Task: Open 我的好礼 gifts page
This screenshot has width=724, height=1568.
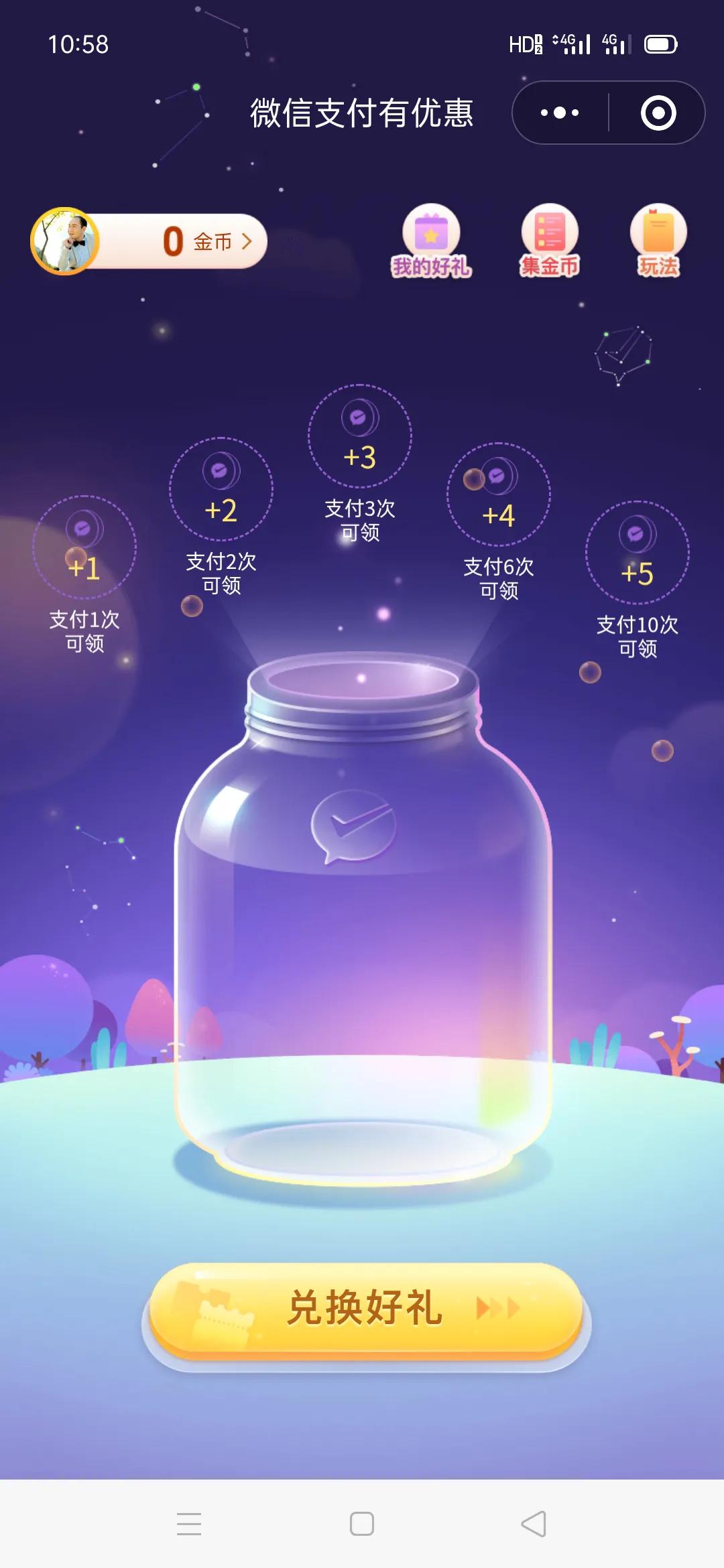Action: point(431,241)
